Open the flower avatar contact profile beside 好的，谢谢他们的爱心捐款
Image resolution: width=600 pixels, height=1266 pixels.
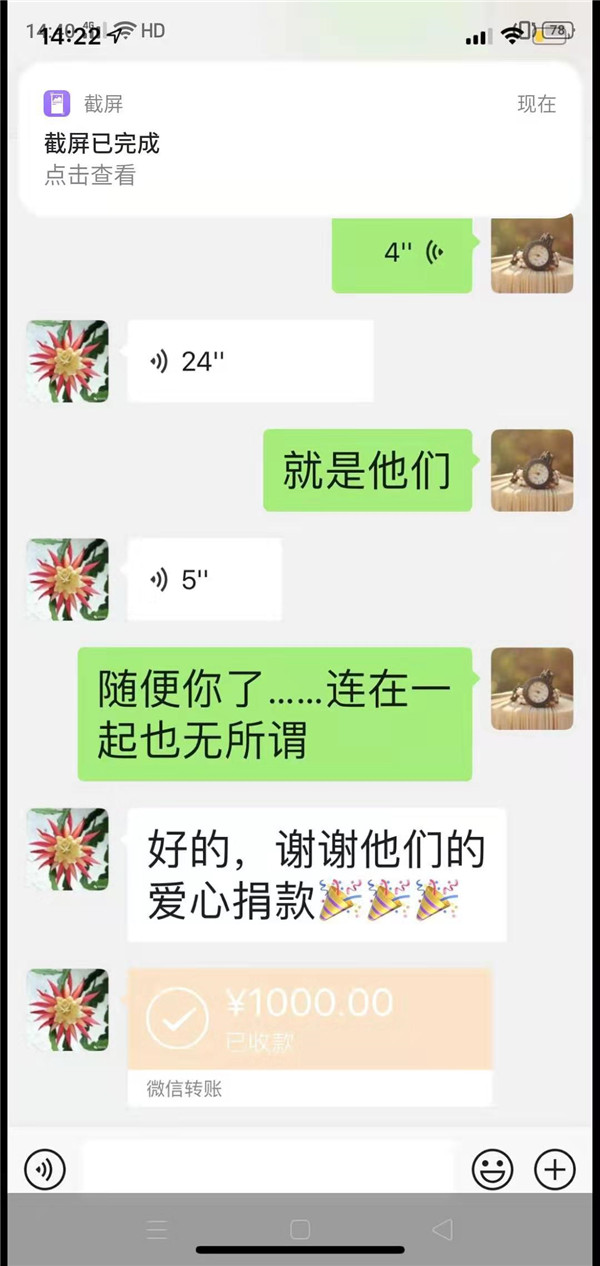tap(67, 850)
